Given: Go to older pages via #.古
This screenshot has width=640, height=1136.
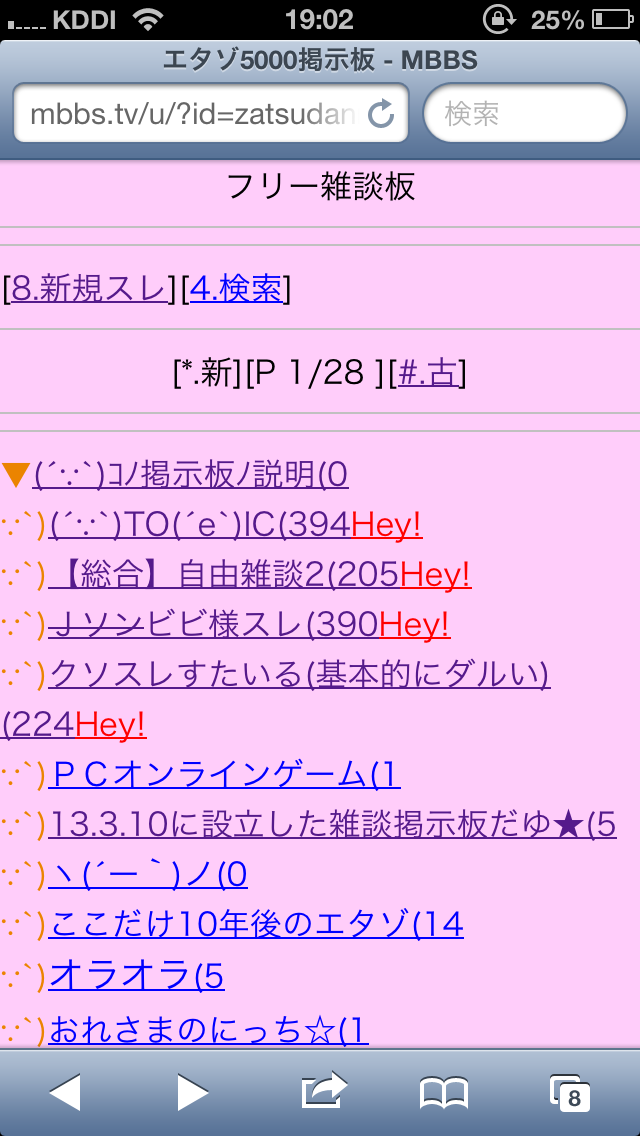Looking at the screenshot, I should coord(427,373).
